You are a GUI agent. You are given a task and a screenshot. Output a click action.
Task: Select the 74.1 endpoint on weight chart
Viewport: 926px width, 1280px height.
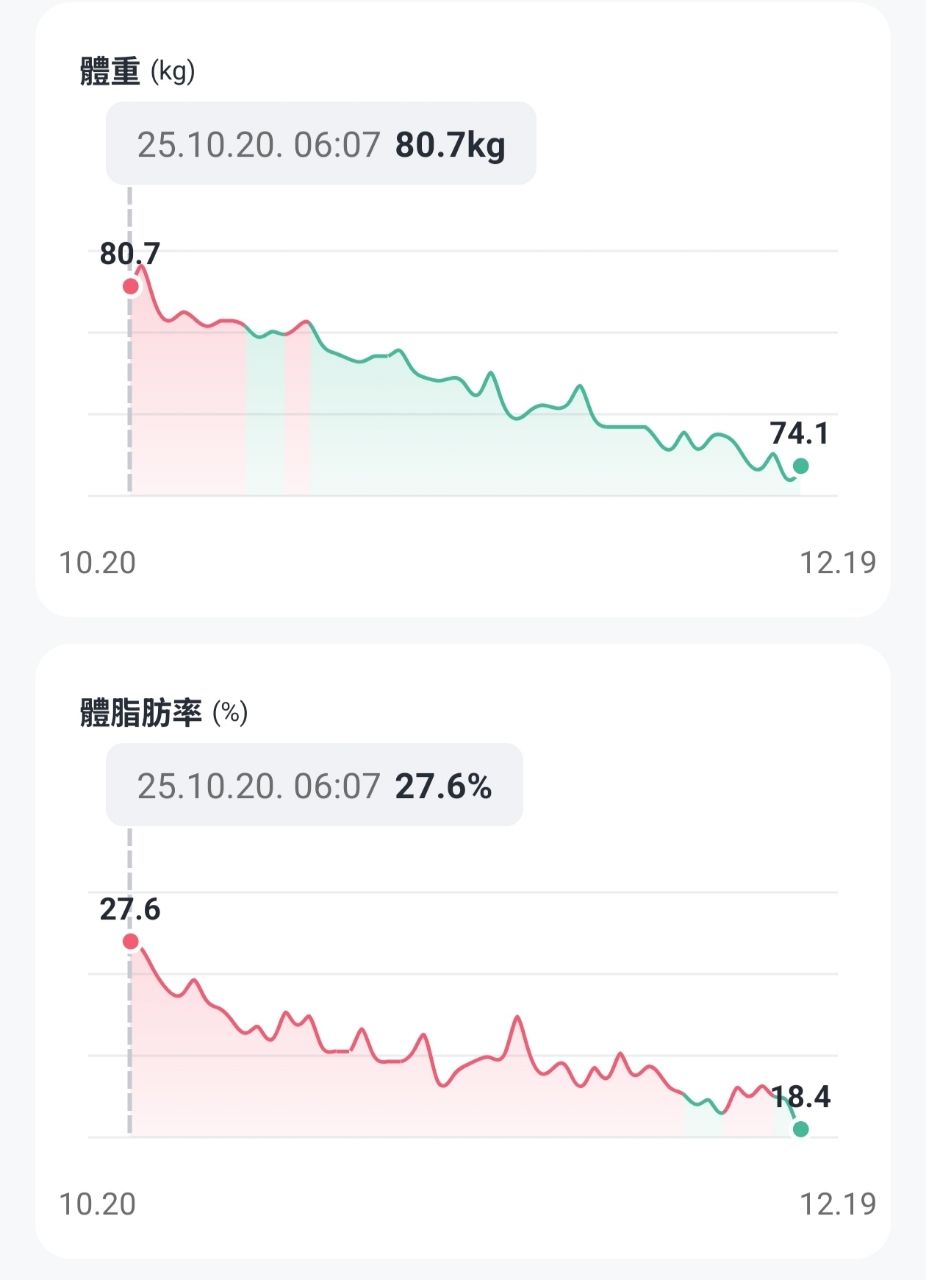[x=800, y=465]
